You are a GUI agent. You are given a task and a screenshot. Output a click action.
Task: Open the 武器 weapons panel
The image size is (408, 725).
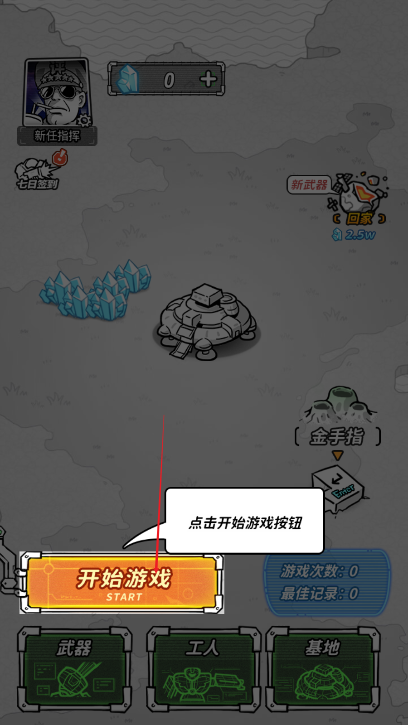tap(74, 666)
